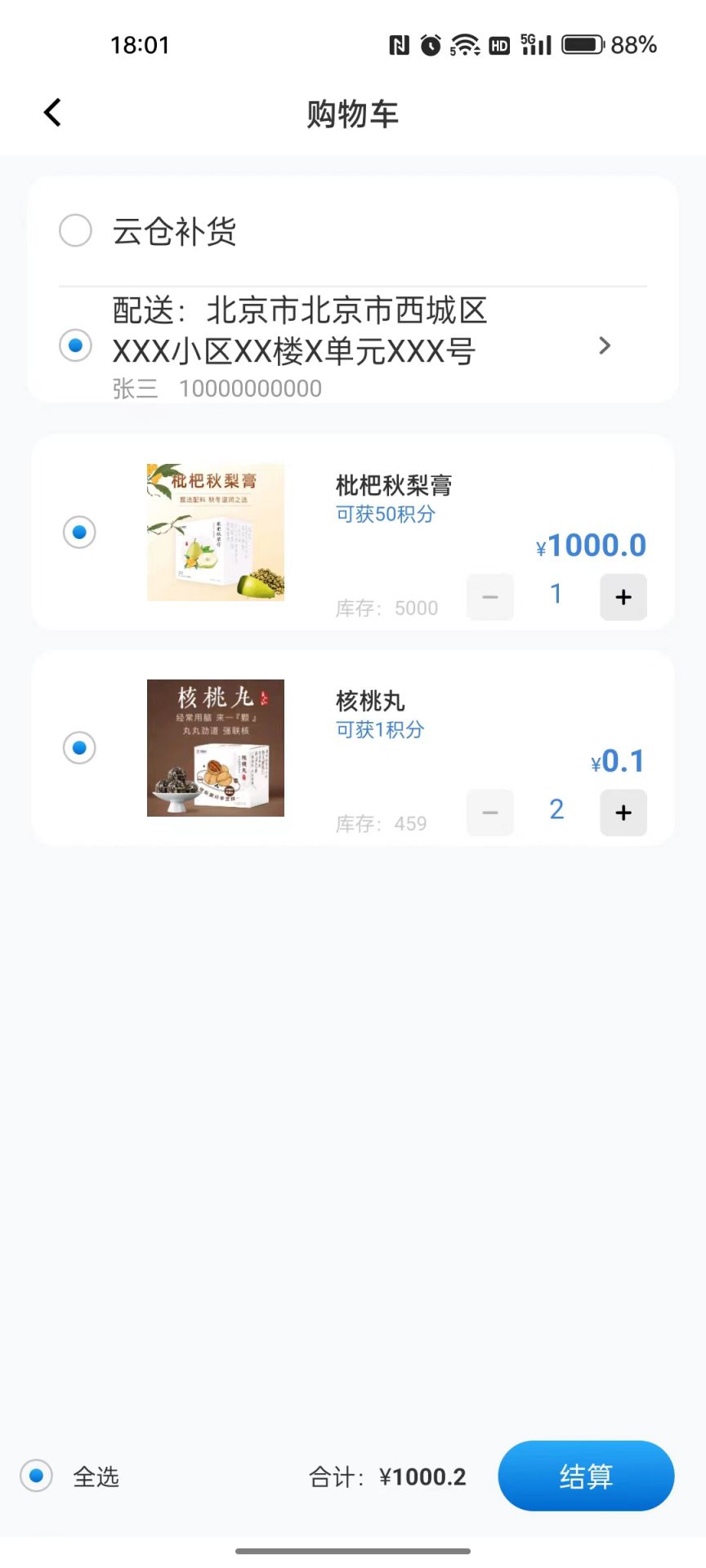
Task: Tap the Wi-Fi signal icon
Action: 462,46
